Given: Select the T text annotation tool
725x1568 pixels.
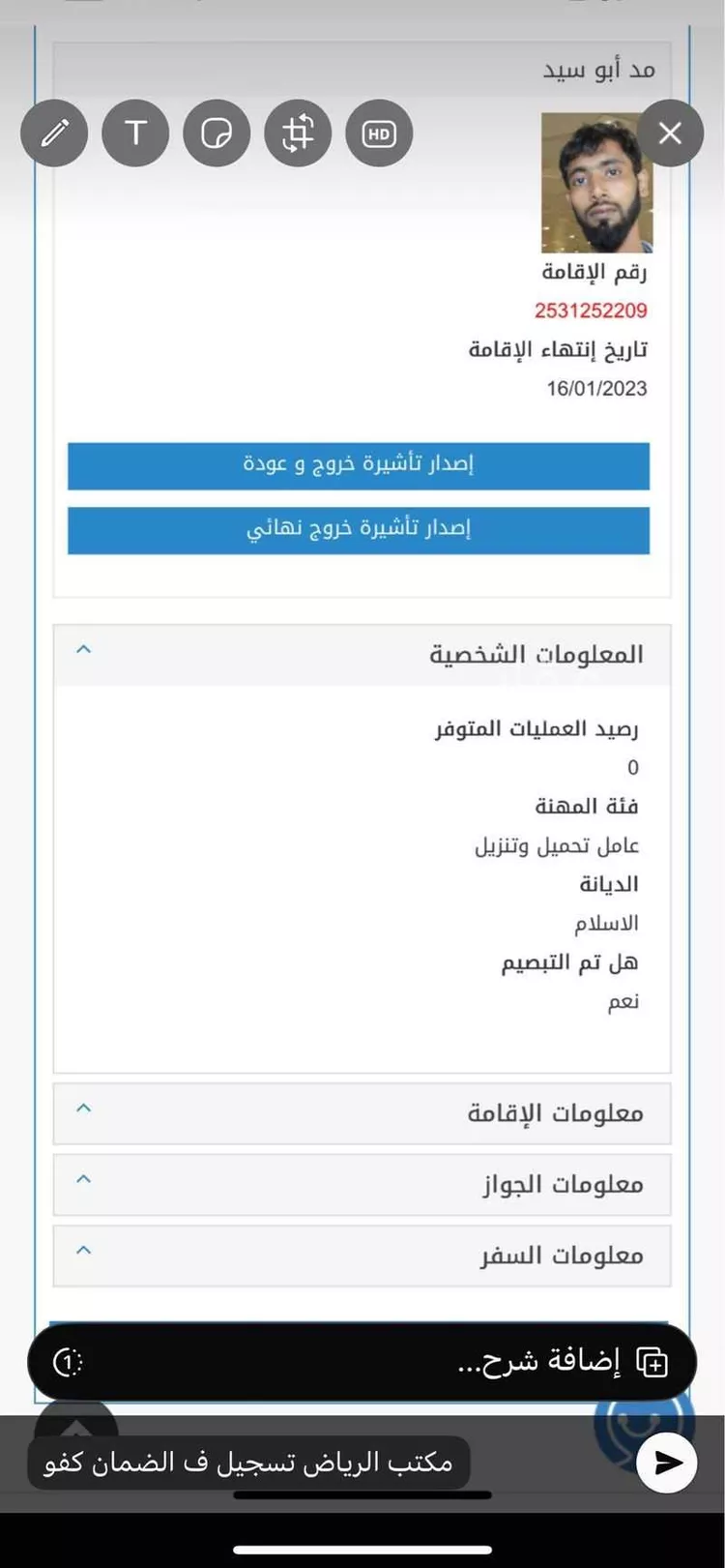Looking at the screenshot, I should (x=135, y=133).
